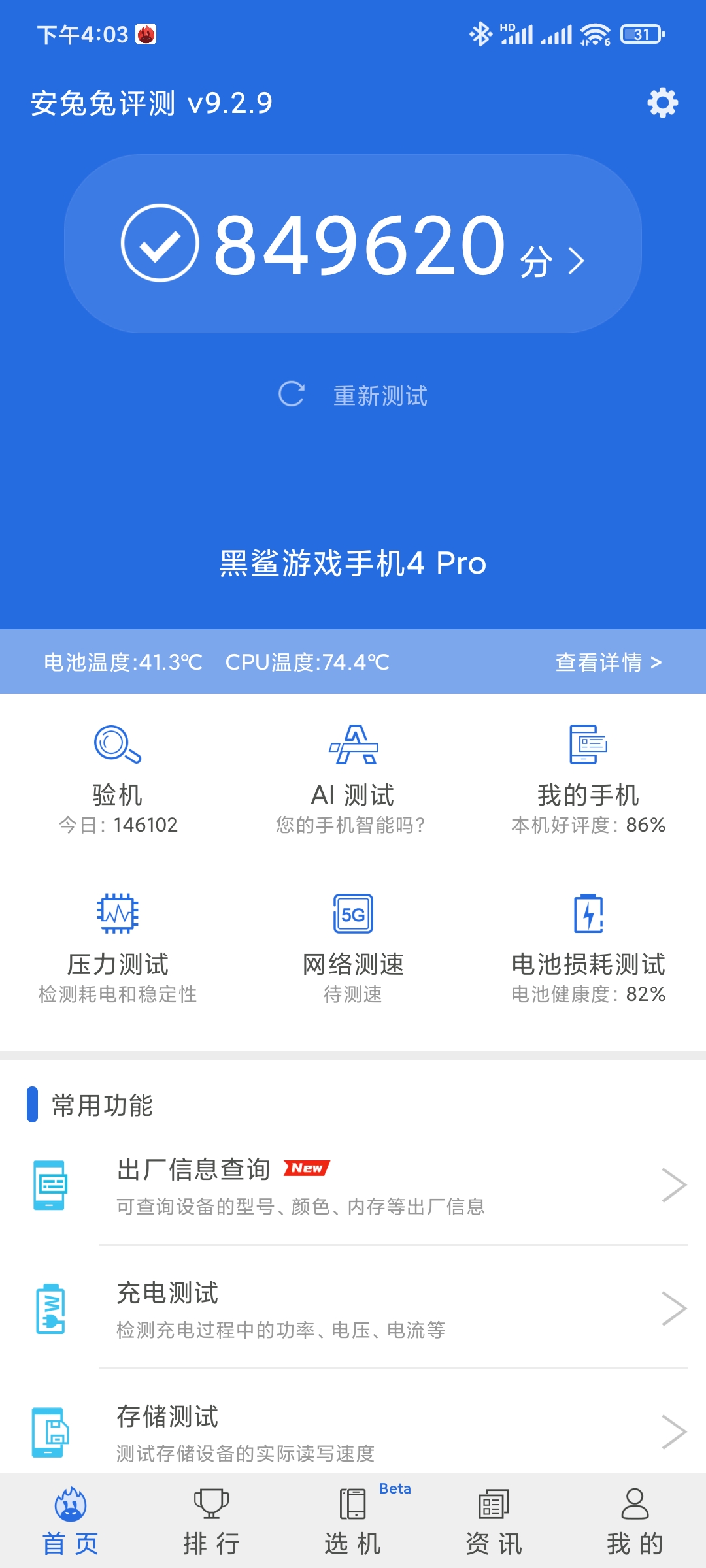The image size is (706, 1568).
Task: Launch the 压力测试 stress test
Action: coord(118,949)
